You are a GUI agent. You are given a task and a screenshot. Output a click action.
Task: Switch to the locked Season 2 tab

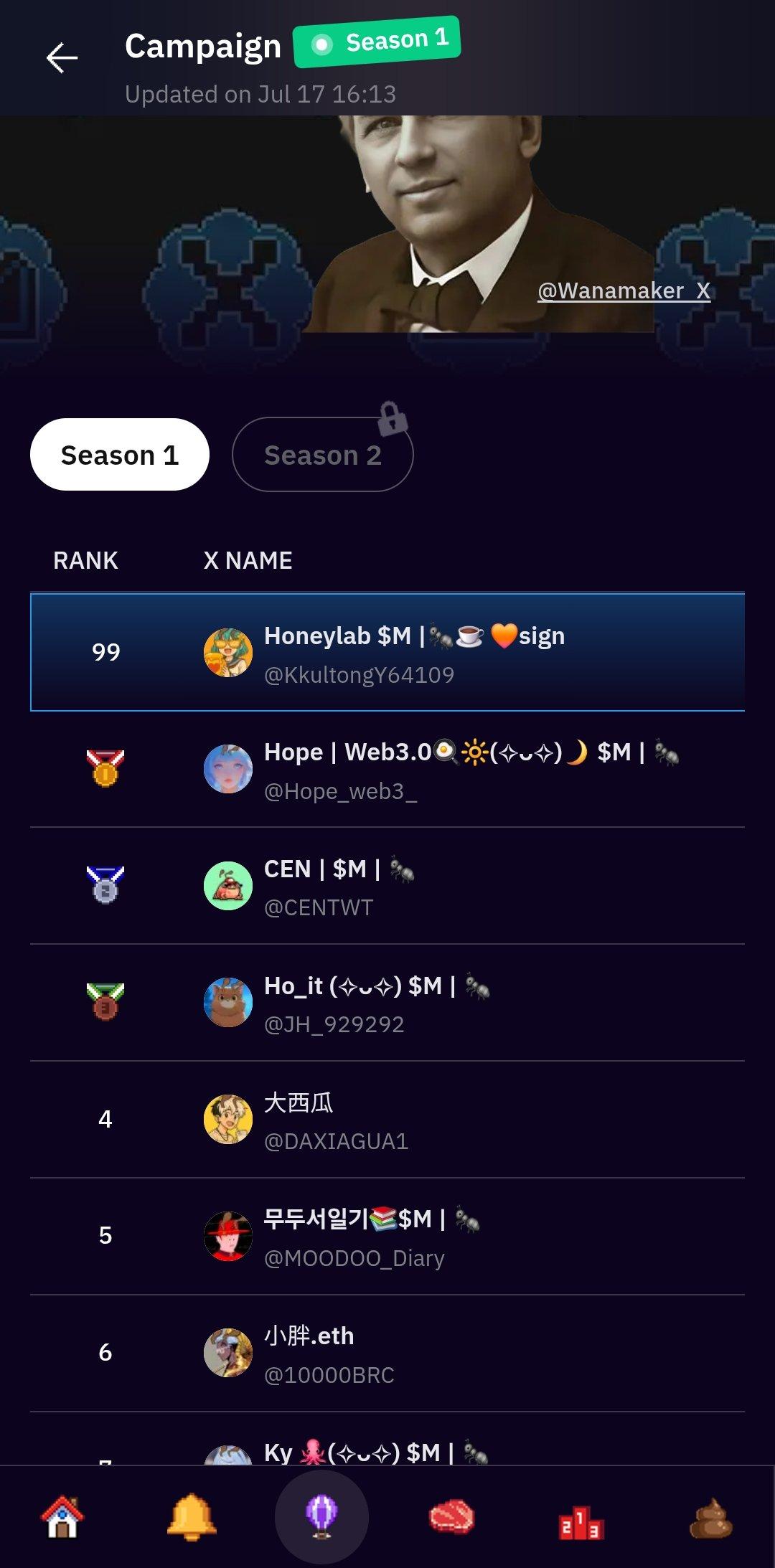[322, 455]
